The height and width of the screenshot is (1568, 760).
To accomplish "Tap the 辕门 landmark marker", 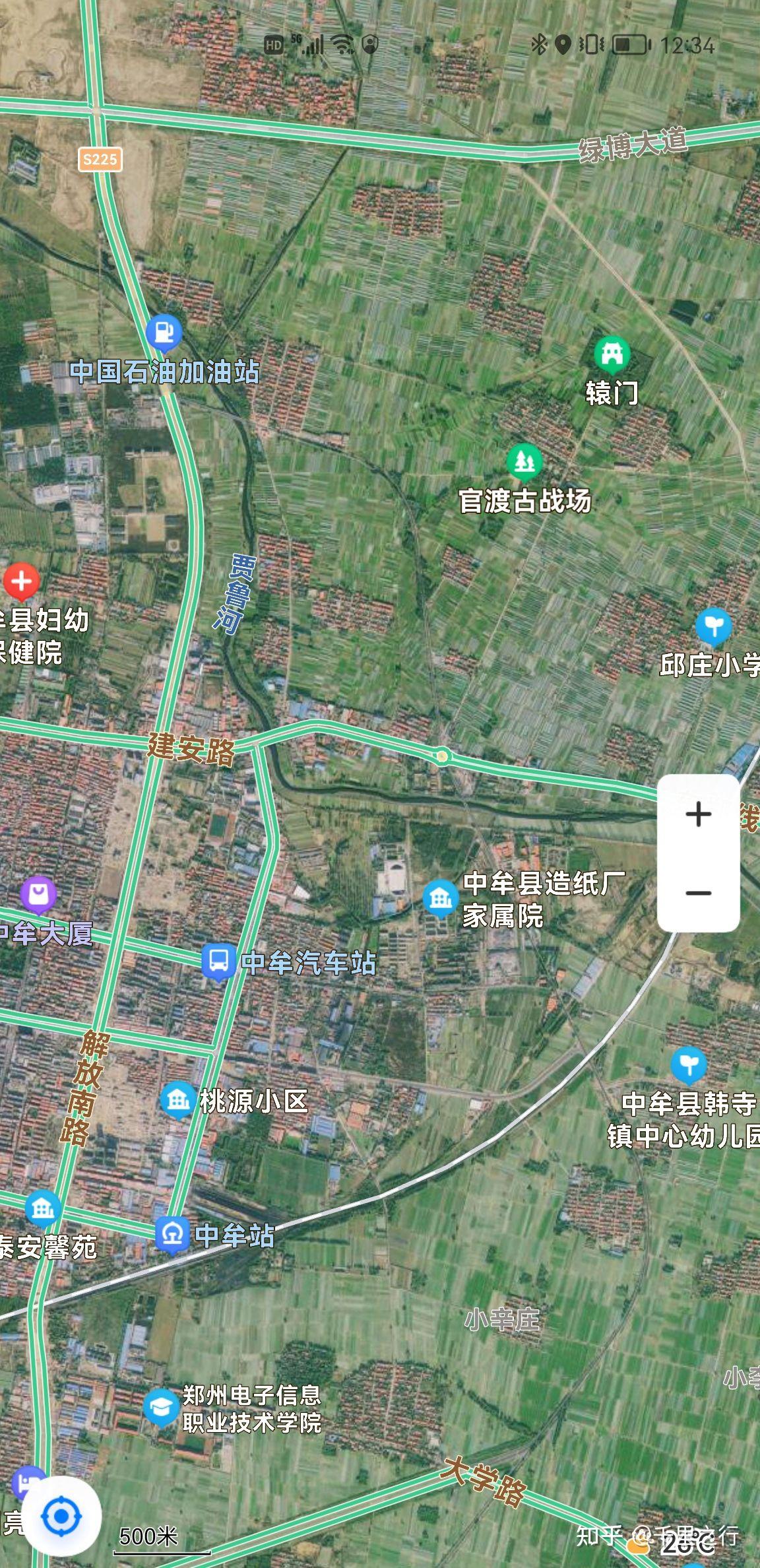I will 612,355.
